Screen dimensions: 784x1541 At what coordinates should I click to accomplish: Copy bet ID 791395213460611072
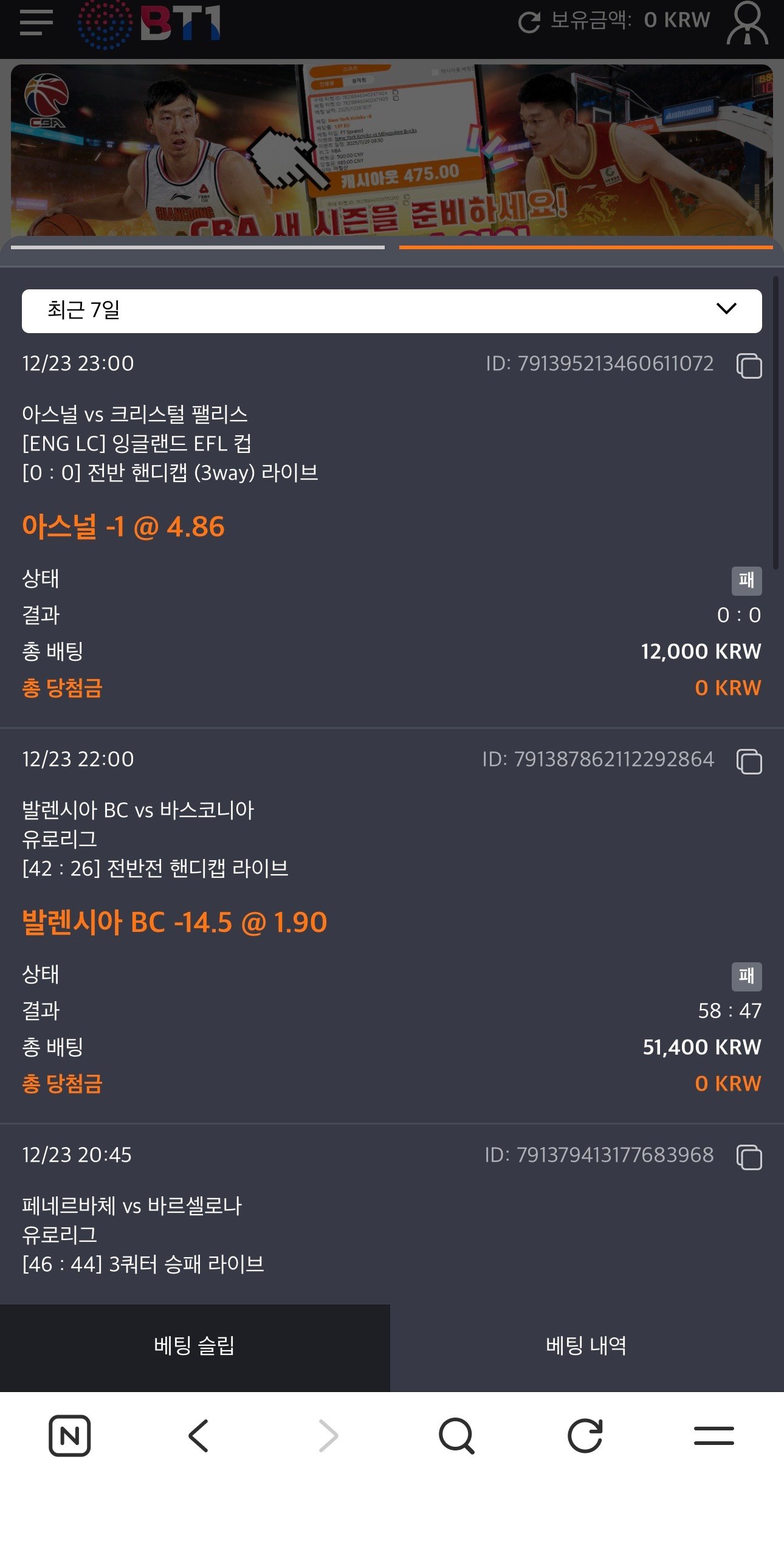[x=749, y=365]
